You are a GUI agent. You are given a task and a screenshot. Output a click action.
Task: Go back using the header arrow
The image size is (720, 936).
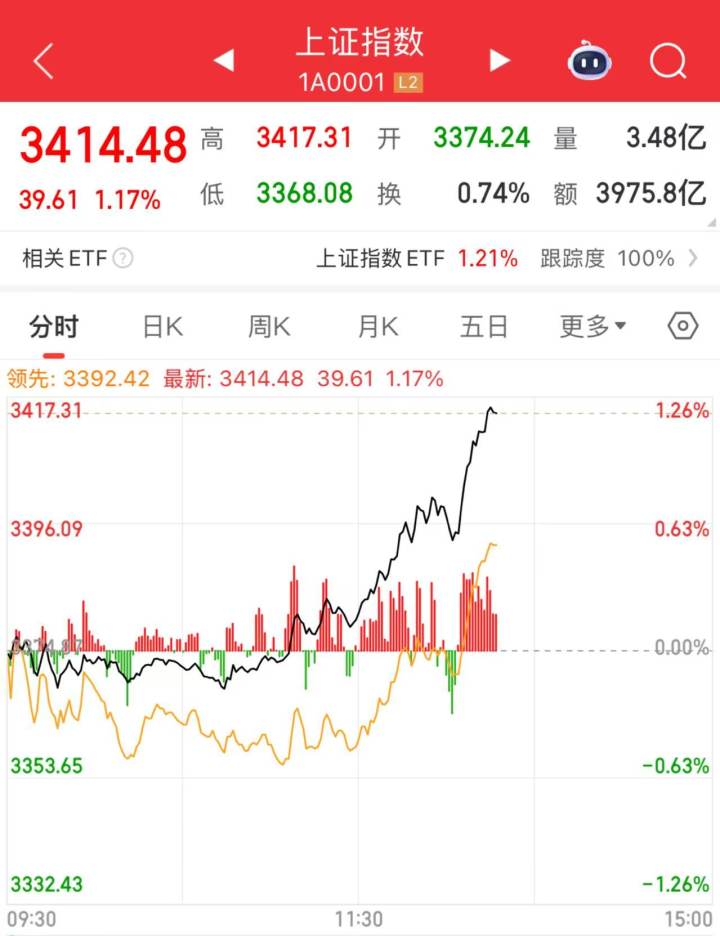click(x=43, y=61)
